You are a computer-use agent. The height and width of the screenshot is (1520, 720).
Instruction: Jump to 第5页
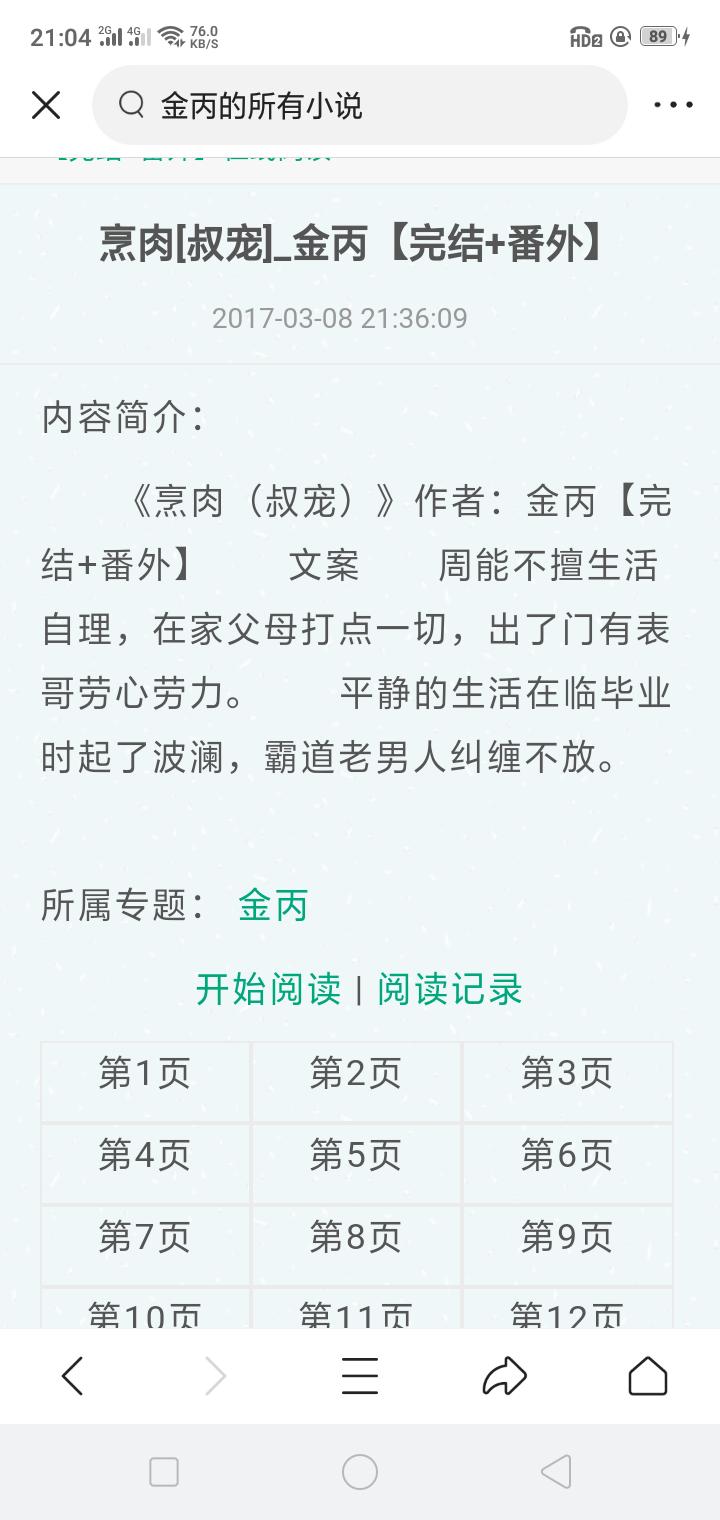[x=356, y=1156]
